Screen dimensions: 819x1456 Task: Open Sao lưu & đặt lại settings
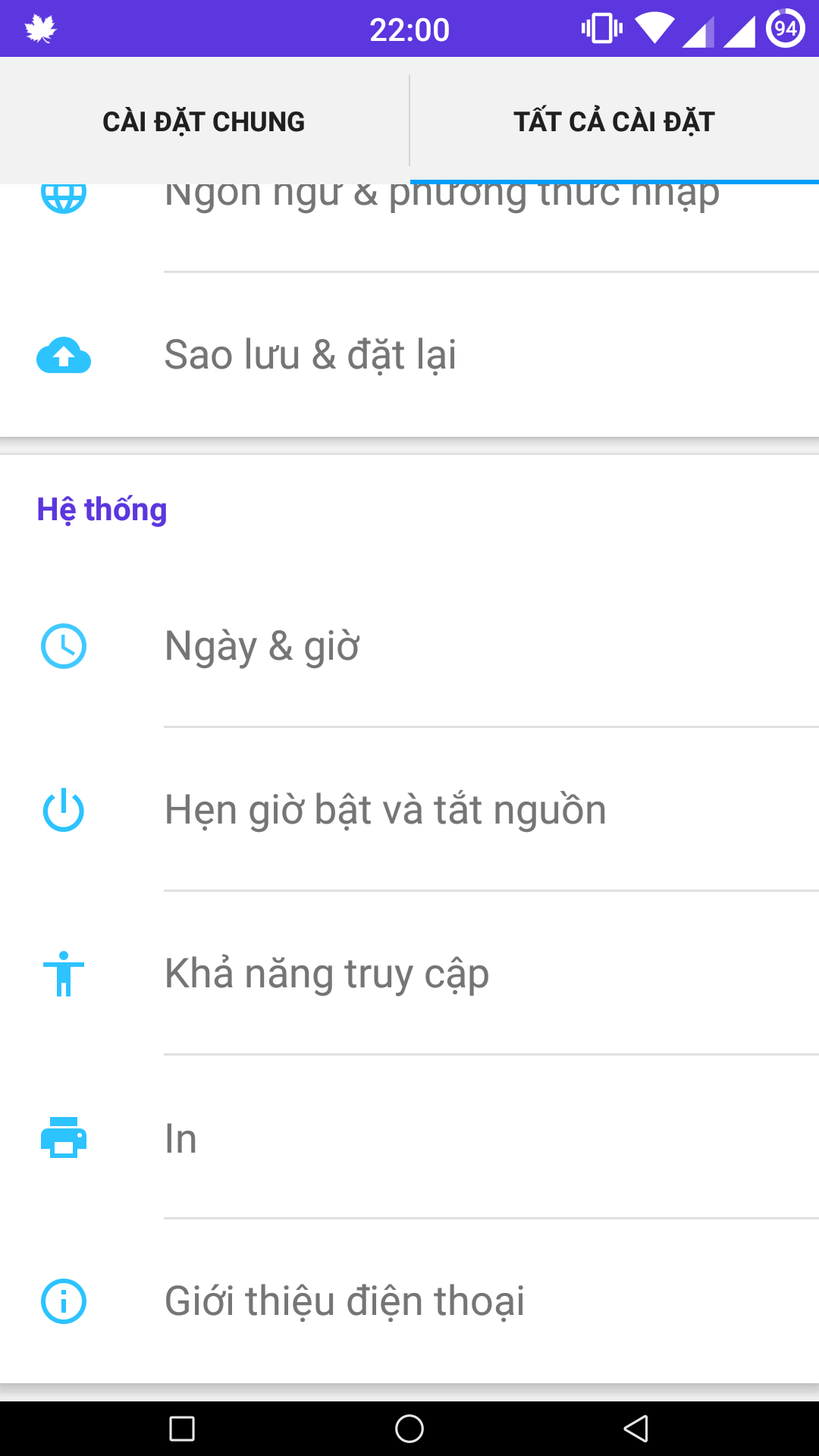pyautogui.click(x=409, y=355)
